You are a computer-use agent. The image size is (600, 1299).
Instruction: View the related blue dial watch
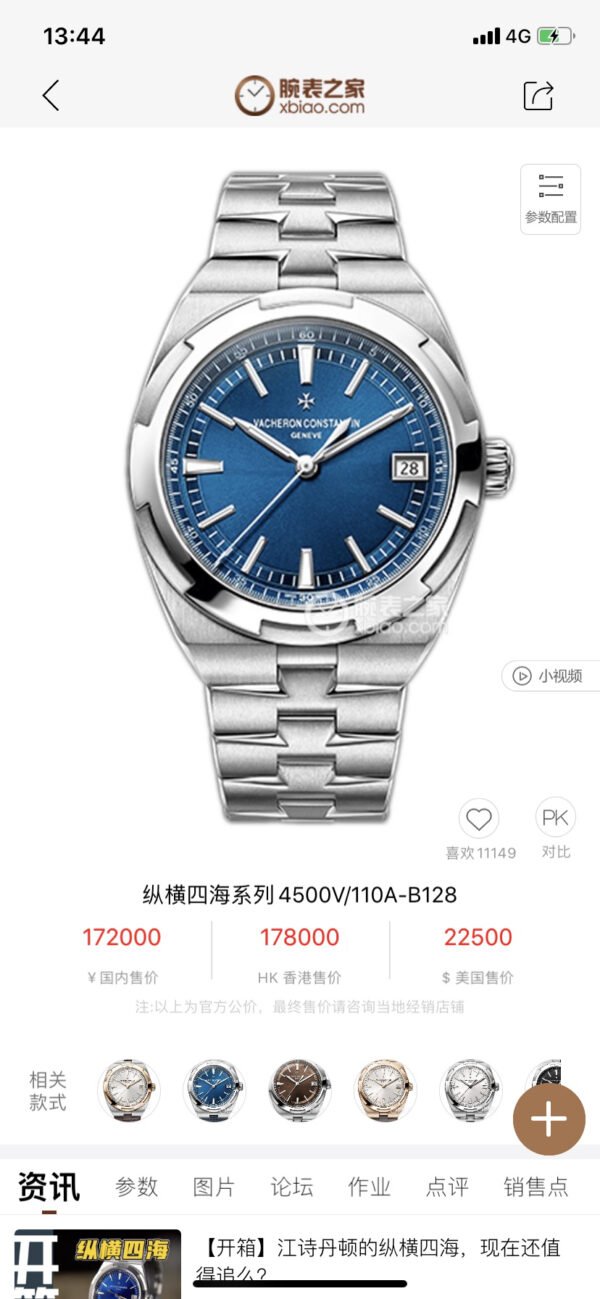click(215, 1091)
